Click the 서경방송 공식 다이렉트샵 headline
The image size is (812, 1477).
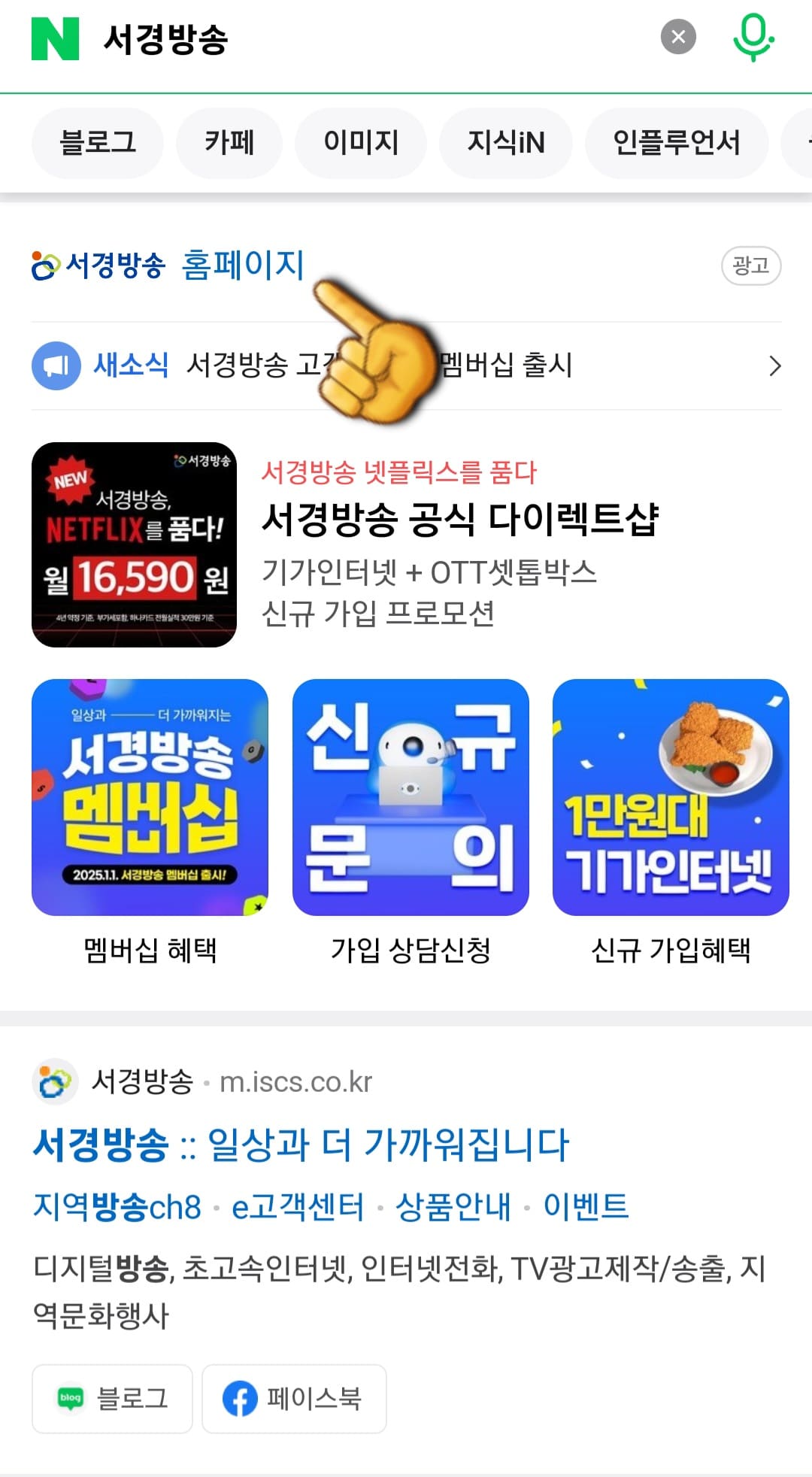pyautogui.click(x=460, y=519)
